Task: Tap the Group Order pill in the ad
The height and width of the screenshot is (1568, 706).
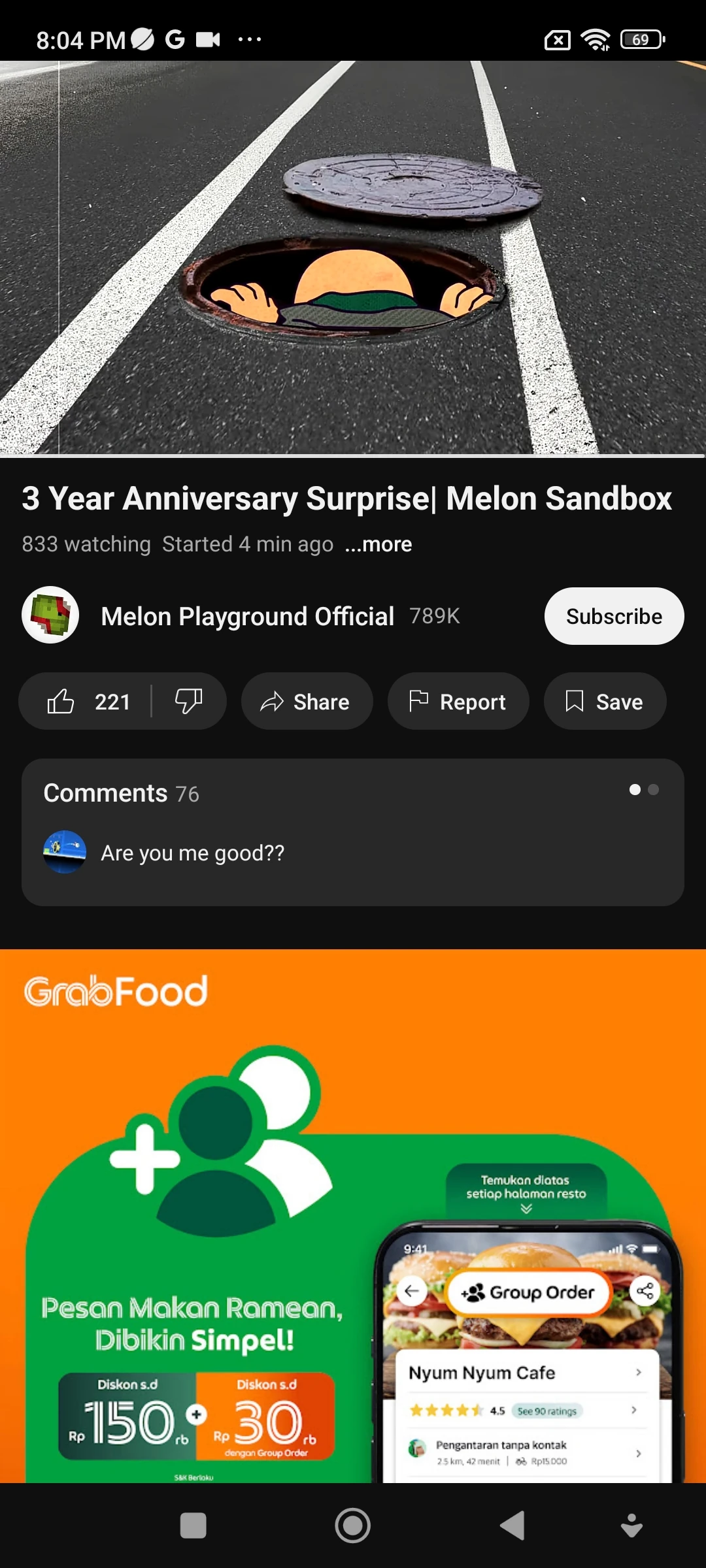Action: (528, 1292)
